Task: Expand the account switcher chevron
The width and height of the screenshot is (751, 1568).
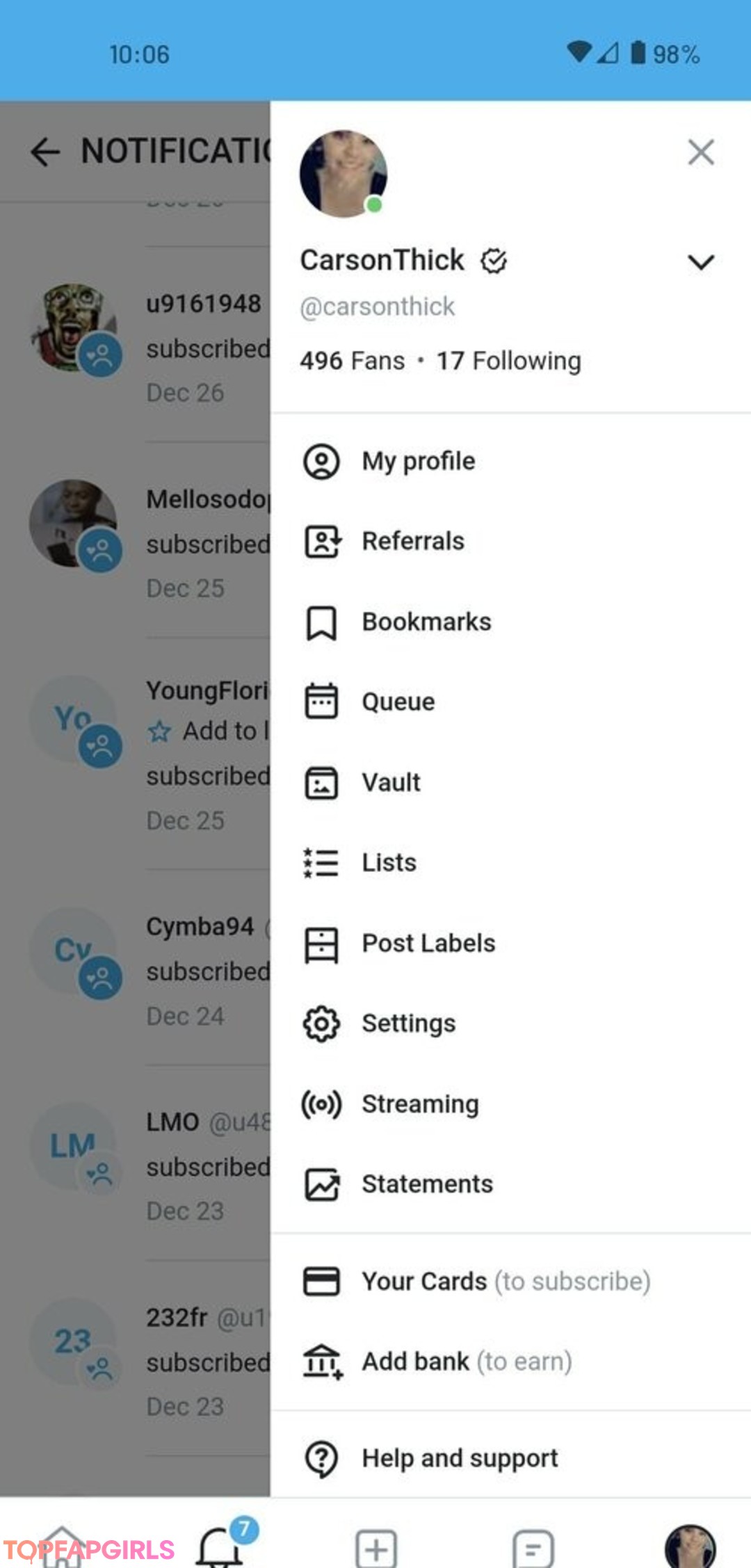Action: click(x=700, y=261)
